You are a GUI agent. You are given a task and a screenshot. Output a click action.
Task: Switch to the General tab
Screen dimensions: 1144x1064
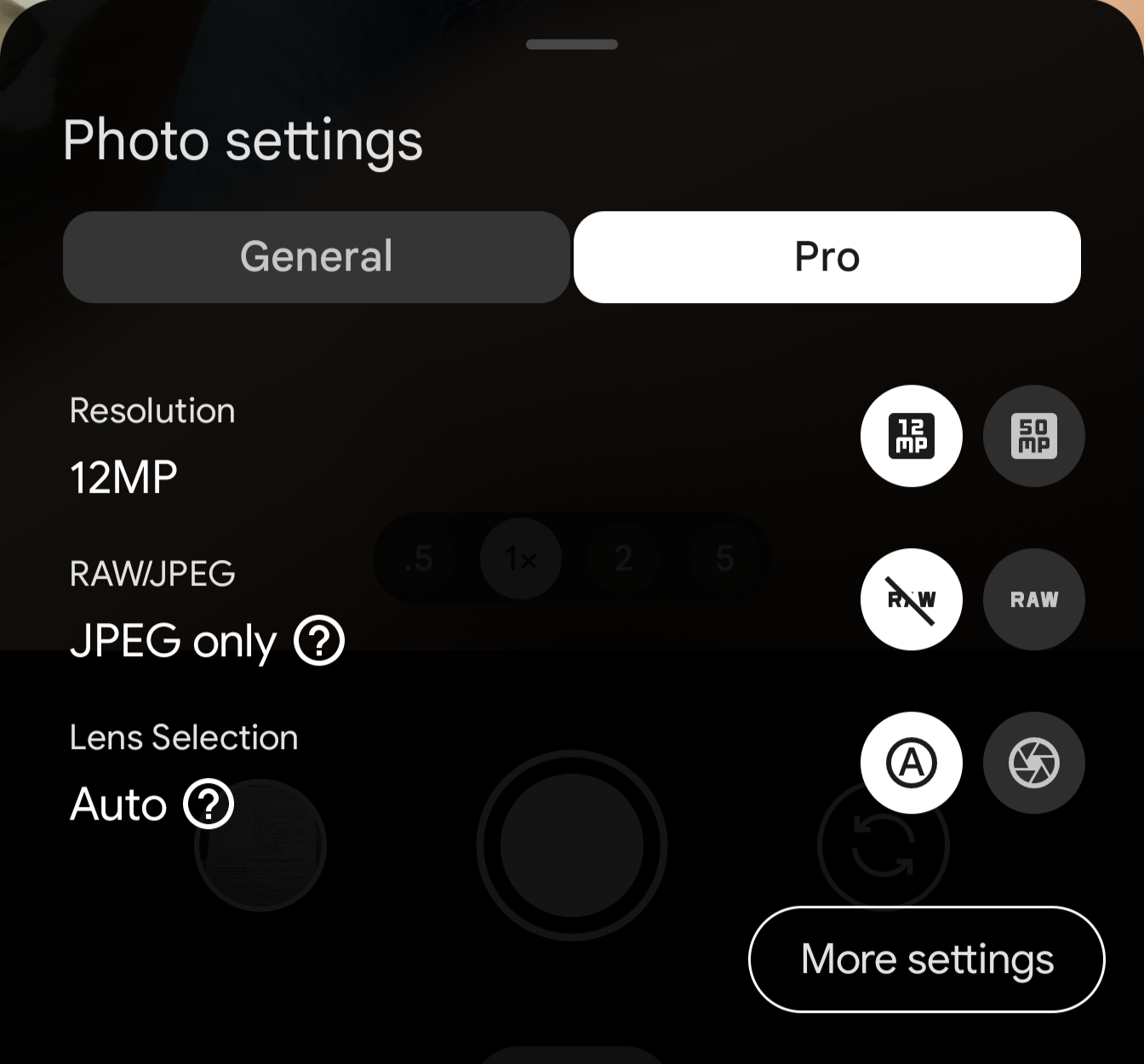tap(316, 257)
